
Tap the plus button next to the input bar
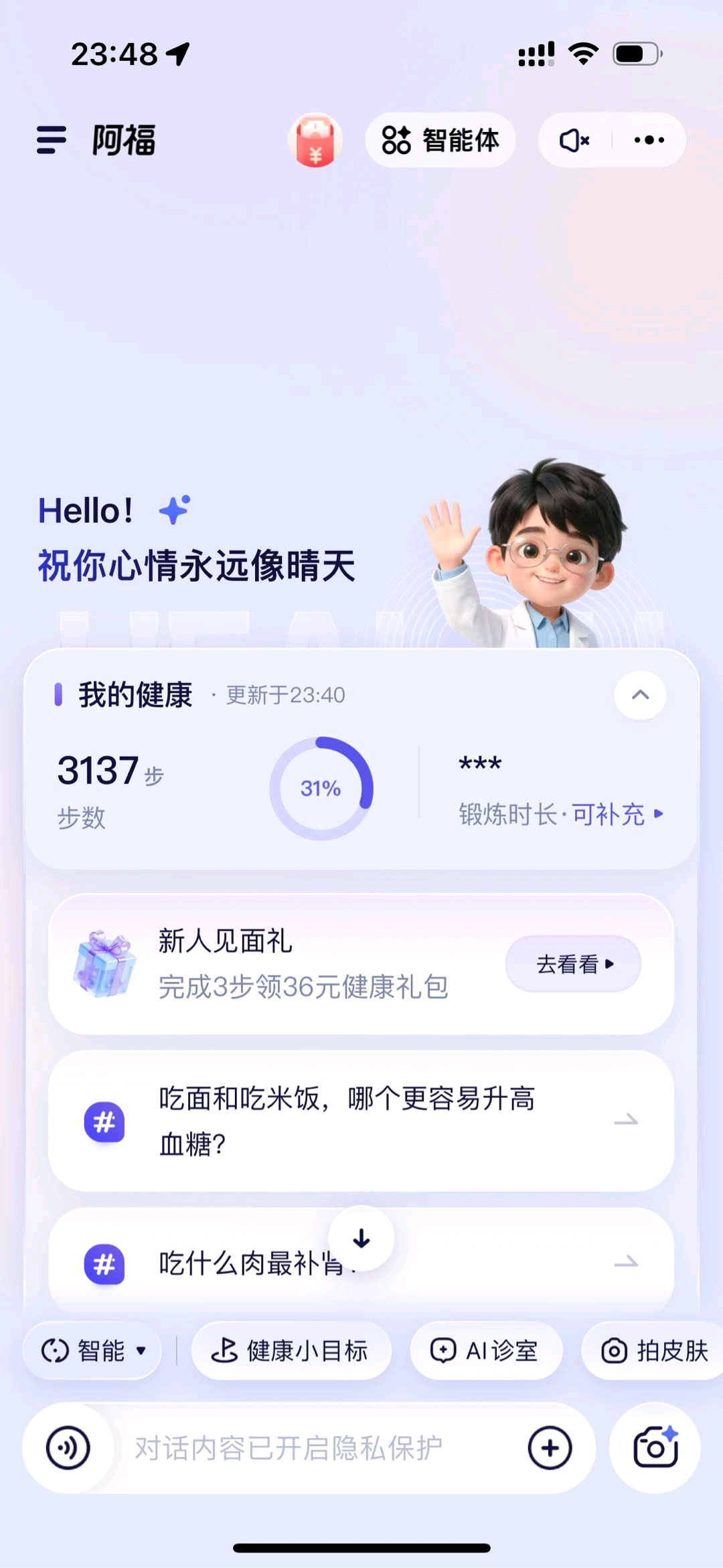coord(550,1447)
